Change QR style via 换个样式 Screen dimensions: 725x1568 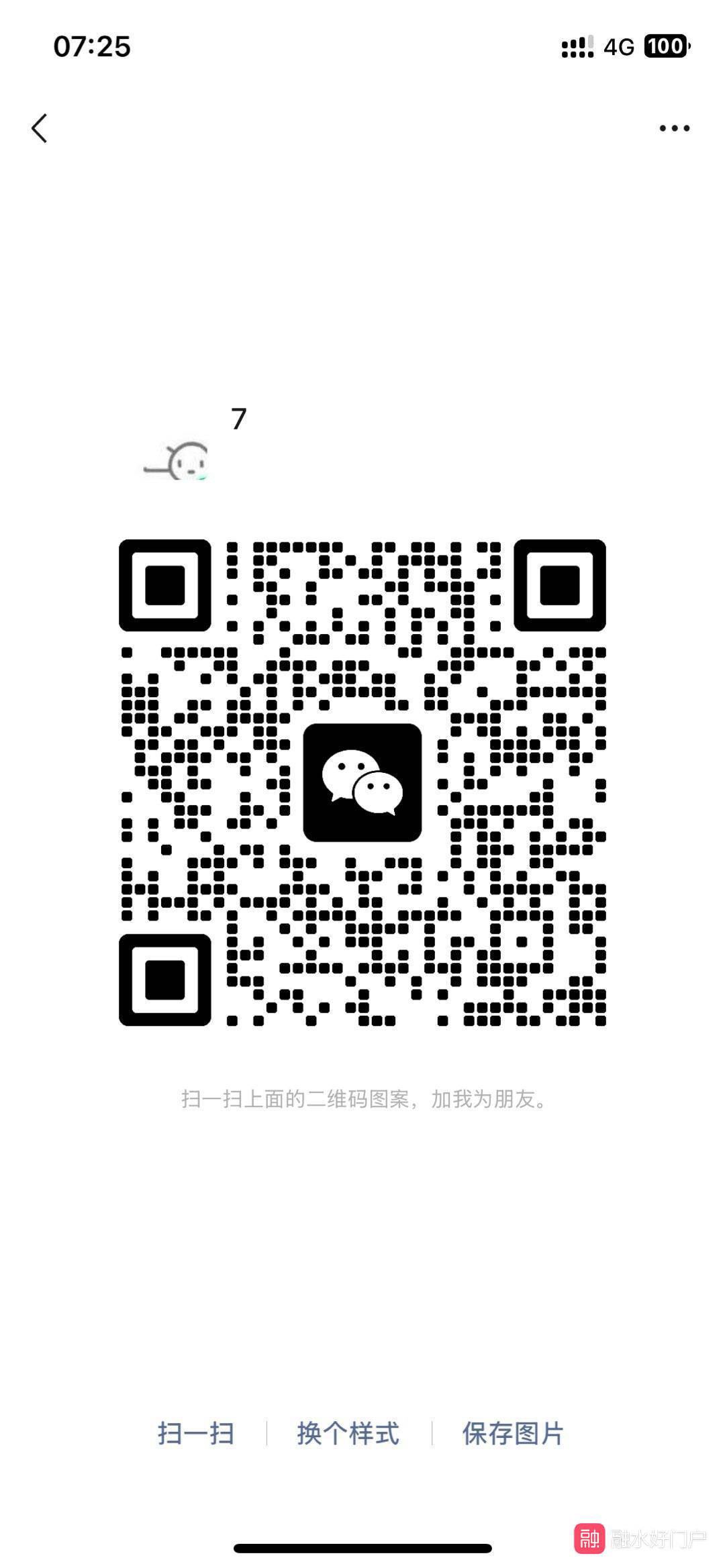tap(348, 1434)
